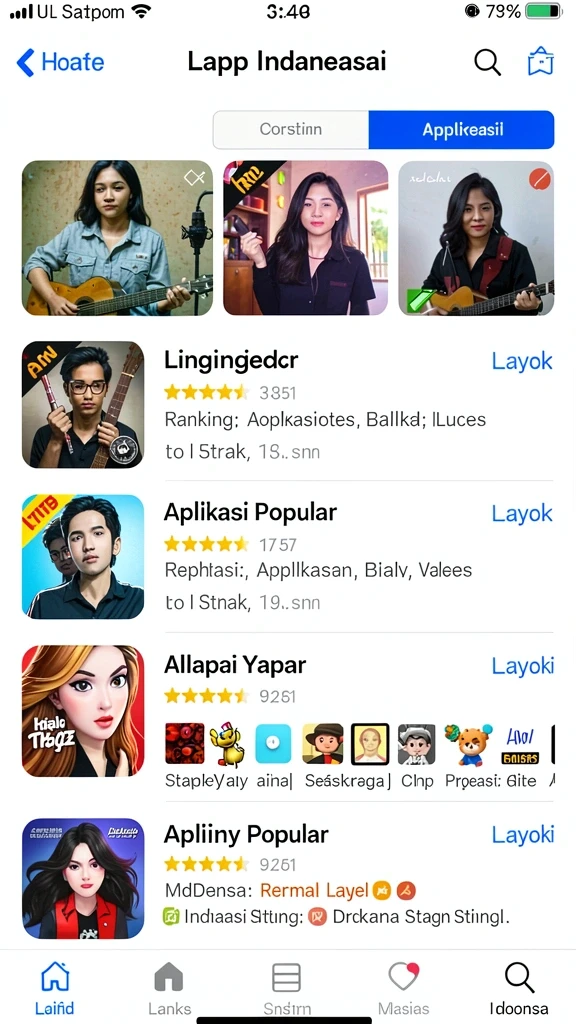Viewport: 576px width, 1024px height.
Task: Open the middle banner with woman holding phone
Action: 306,238
